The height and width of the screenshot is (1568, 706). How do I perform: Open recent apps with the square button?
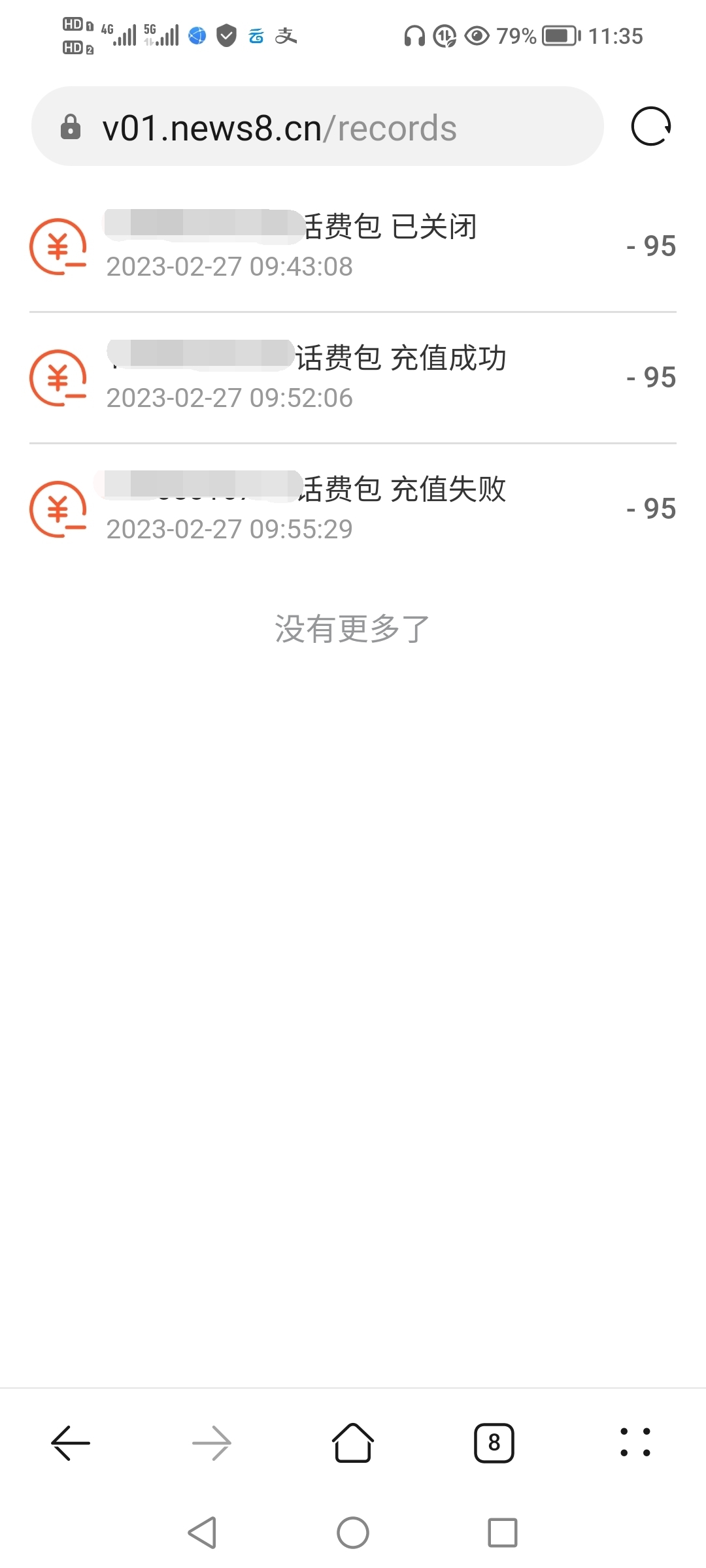pos(503,1532)
